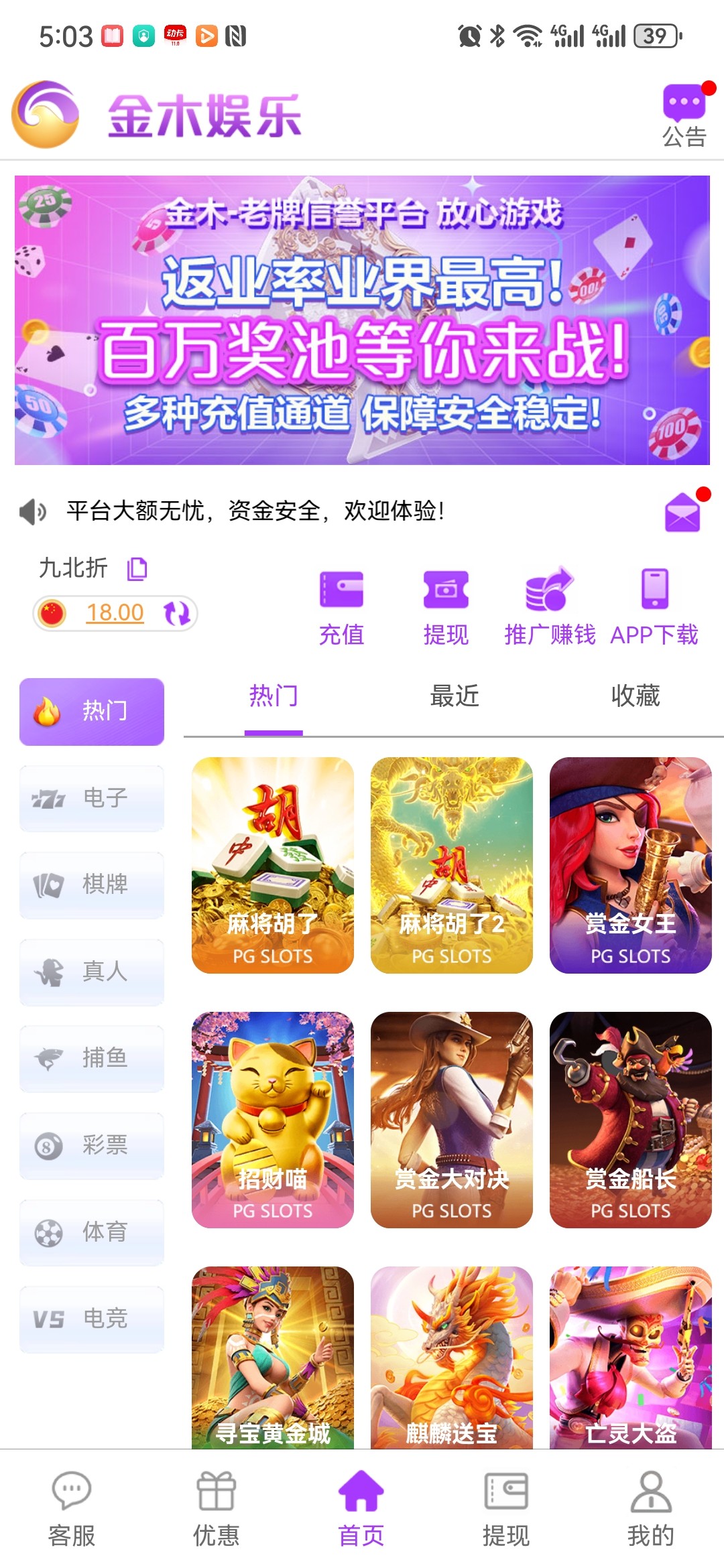Switch to the 收藏 tab

635,697
